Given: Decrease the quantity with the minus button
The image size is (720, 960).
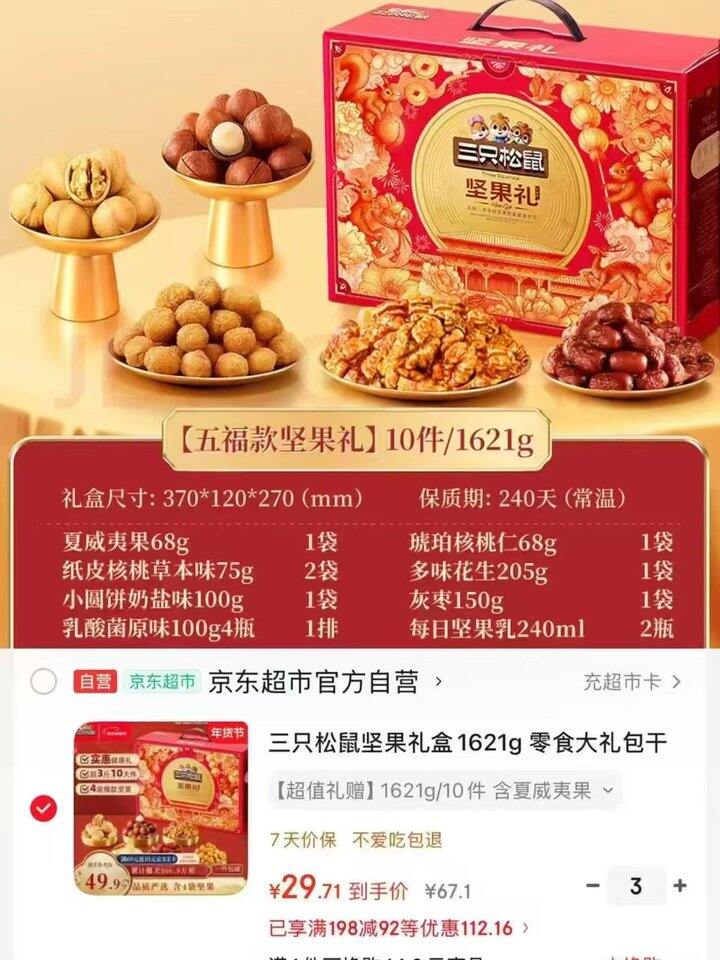Looking at the screenshot, I should coord(593,885).
